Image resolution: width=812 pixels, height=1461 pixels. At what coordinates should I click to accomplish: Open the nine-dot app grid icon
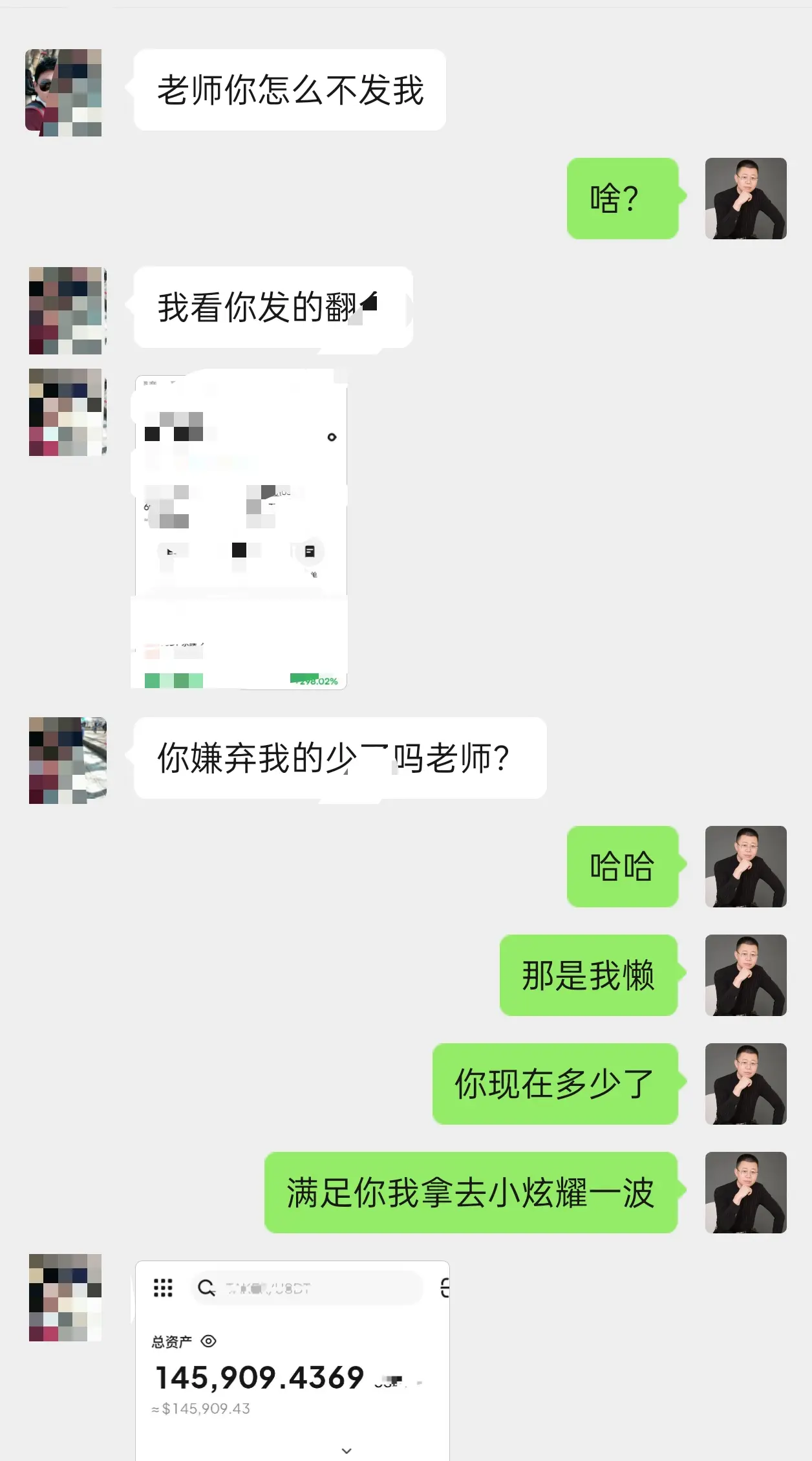point(163,1288)
